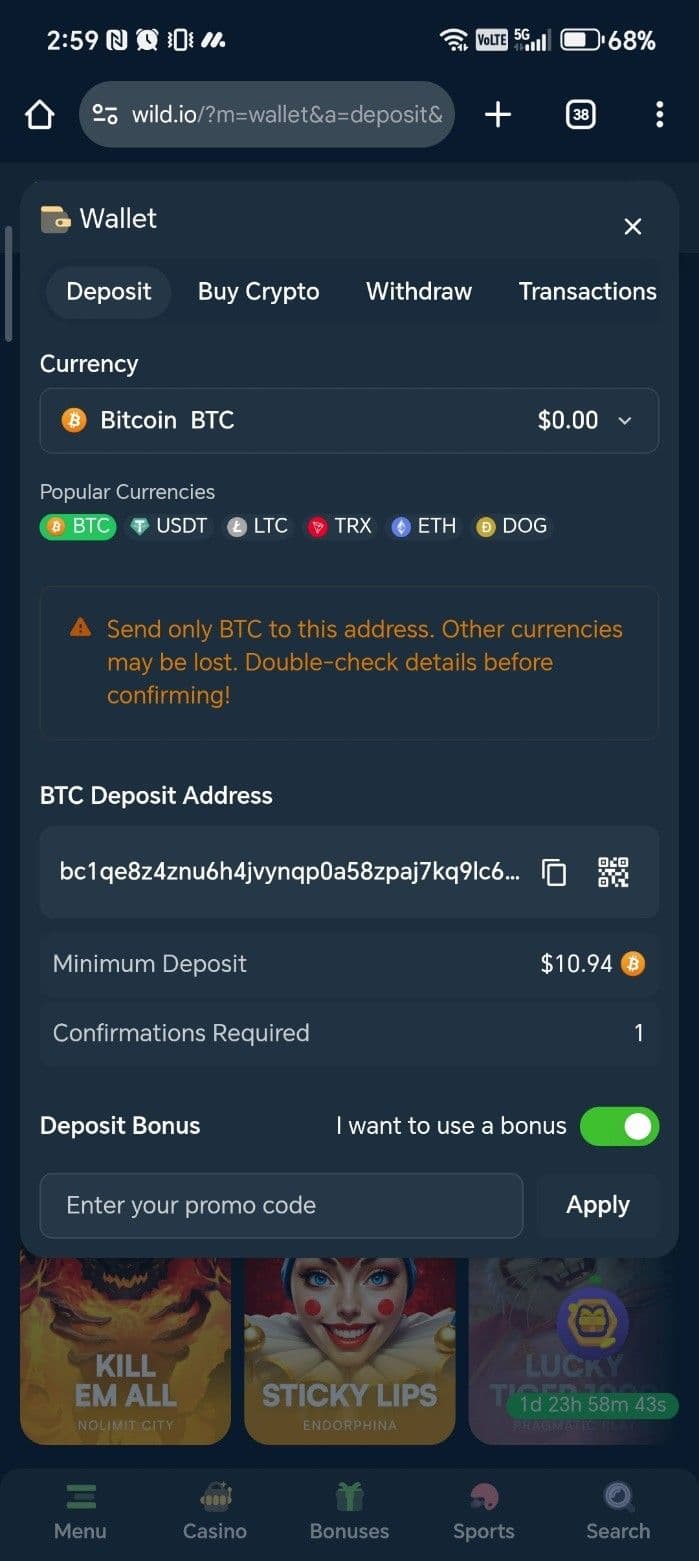
Task: Expand the Bitcoin BTC currency dropdown
Action: 349,421
